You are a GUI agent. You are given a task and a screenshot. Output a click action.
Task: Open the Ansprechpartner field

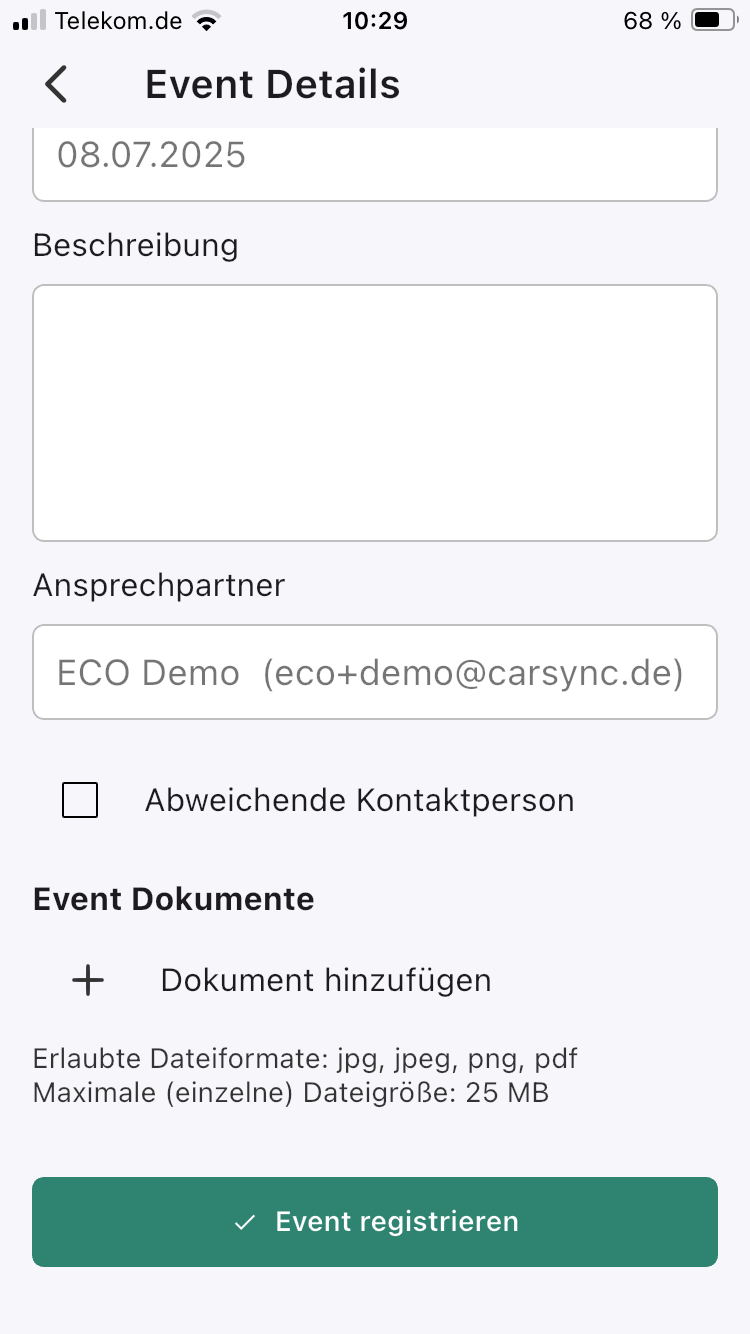[x=375, y=672]
